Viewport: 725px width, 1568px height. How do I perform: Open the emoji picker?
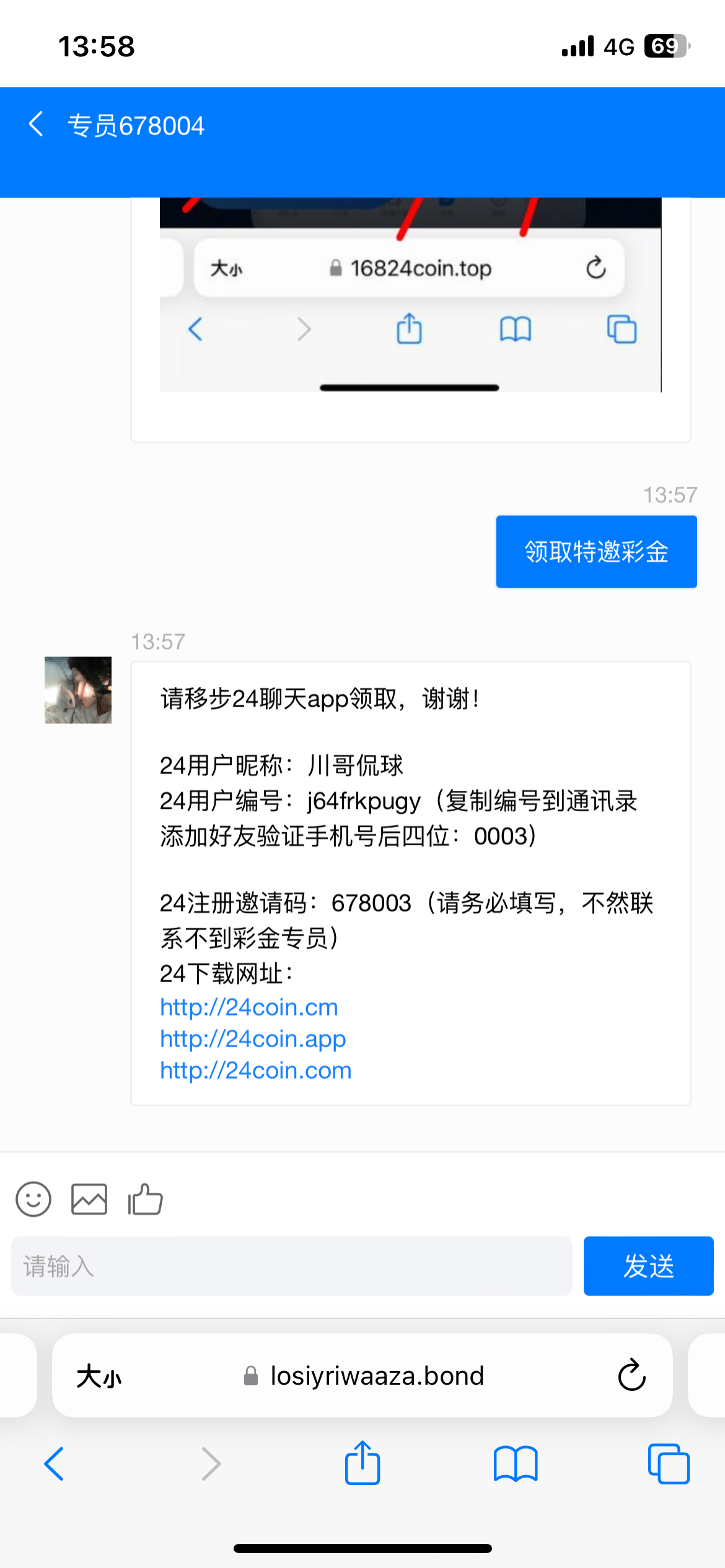33,1200
